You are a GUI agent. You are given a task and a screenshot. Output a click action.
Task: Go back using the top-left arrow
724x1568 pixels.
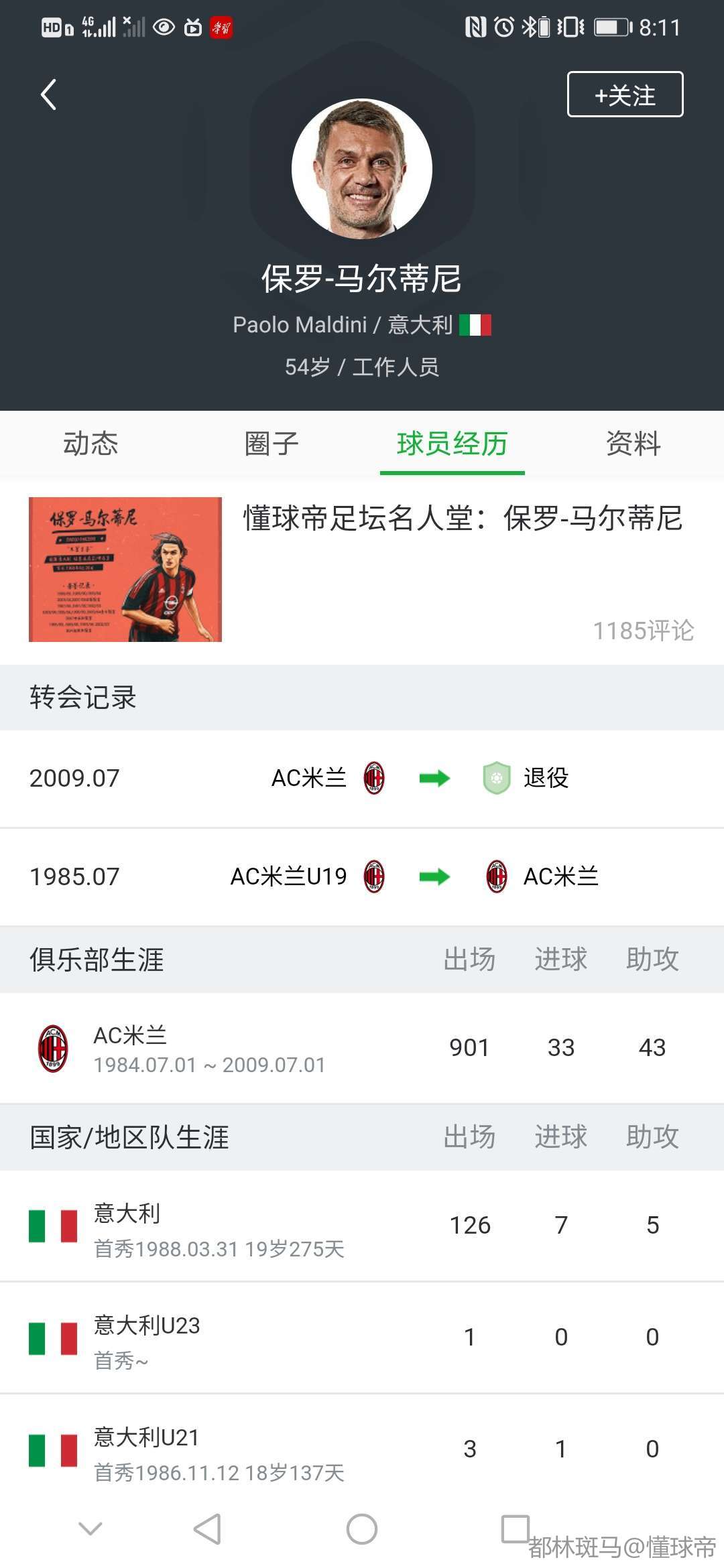tap(48, 94)
